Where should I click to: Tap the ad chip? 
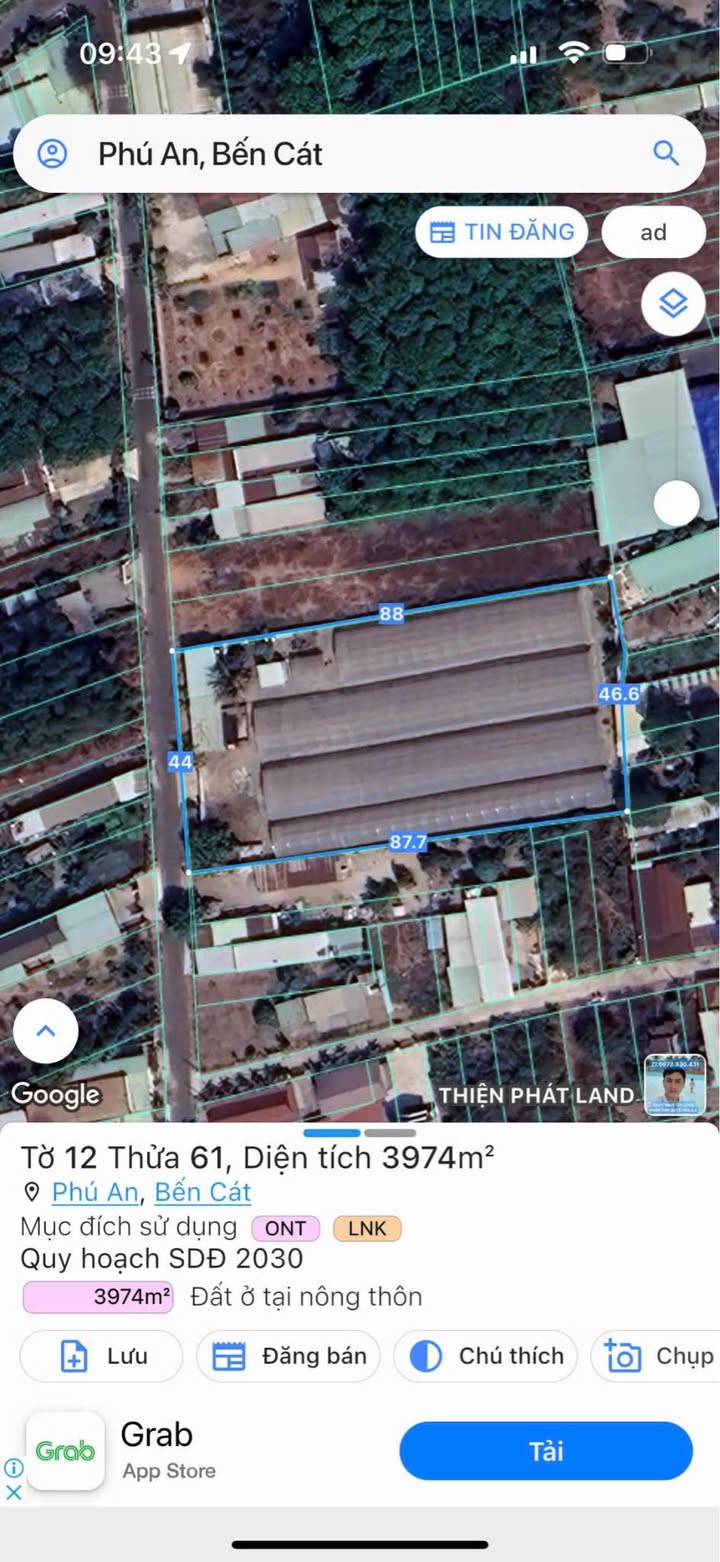point(653,233)
